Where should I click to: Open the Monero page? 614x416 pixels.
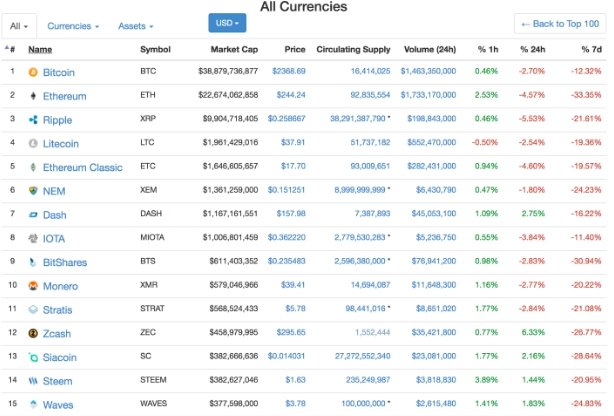pyautogui.click(x=60, y=286)
